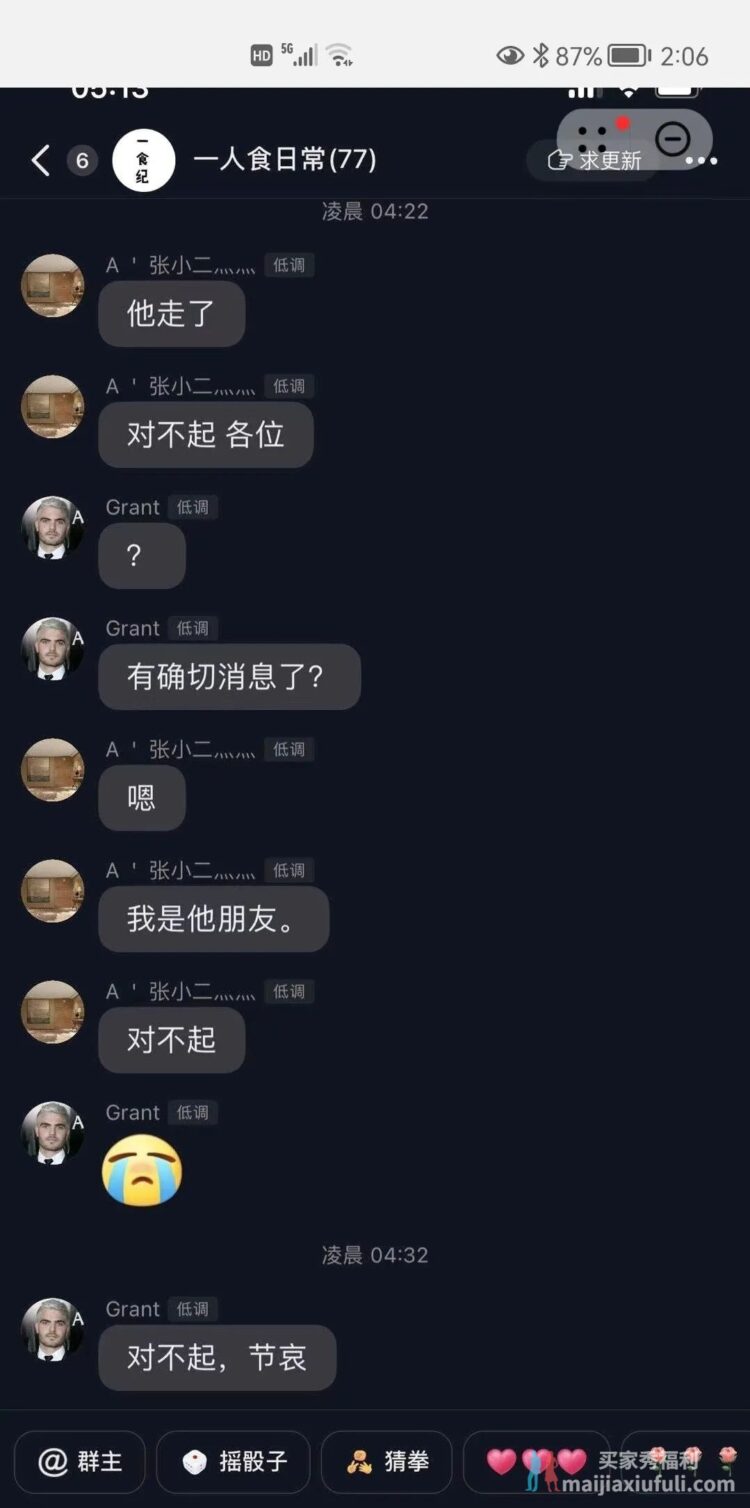
Task: Tap the floating minus circle button
Action: click(x=673, y=138)
